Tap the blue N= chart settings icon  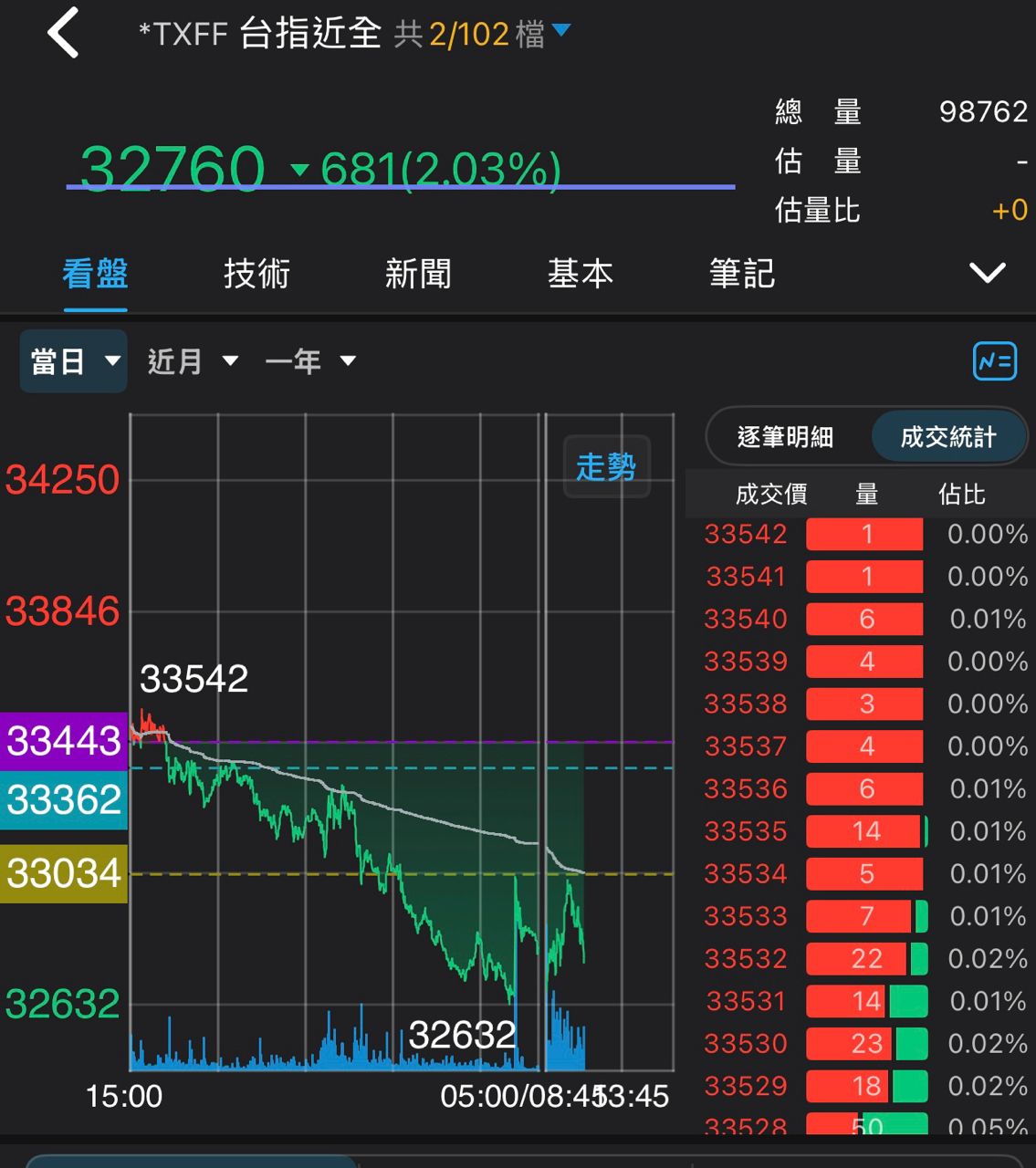[x=994, y=361]
